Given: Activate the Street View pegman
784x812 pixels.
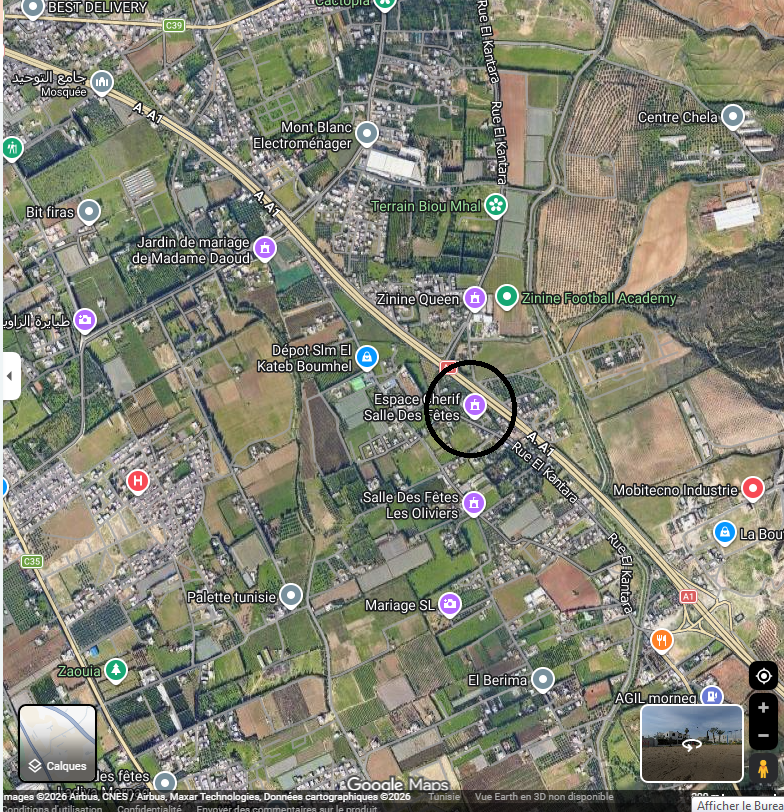Looking at the screenshot, I should [763, 768].
